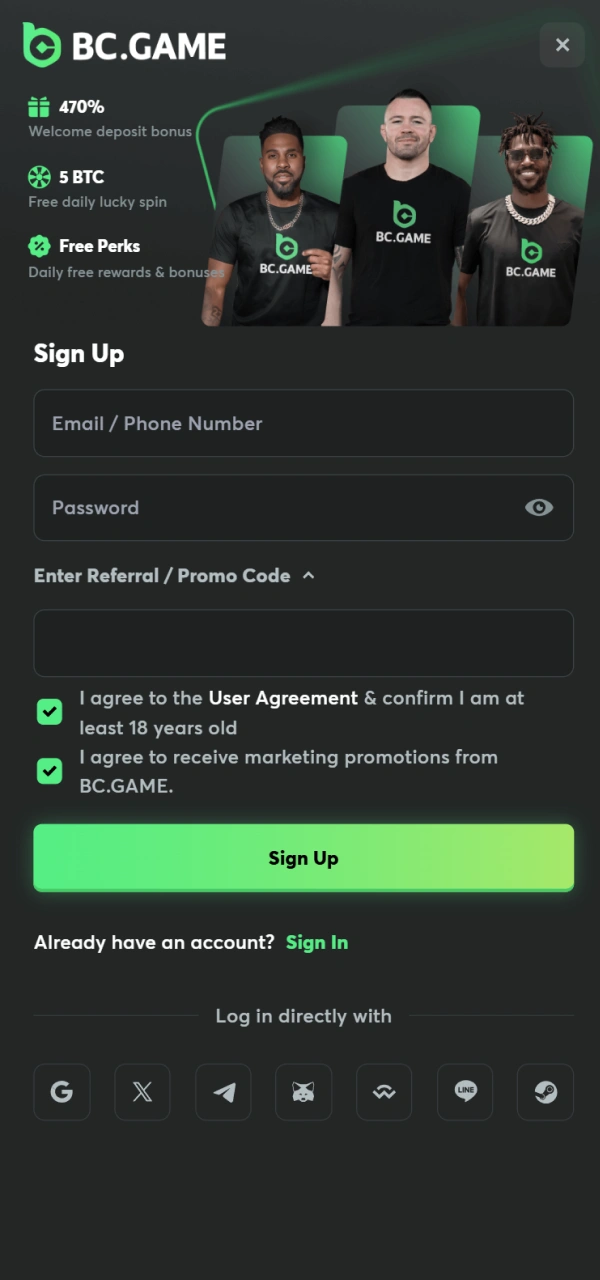Tap the referral promo code input box
This screenshot has height=1280, width=600.
[303, 643]
